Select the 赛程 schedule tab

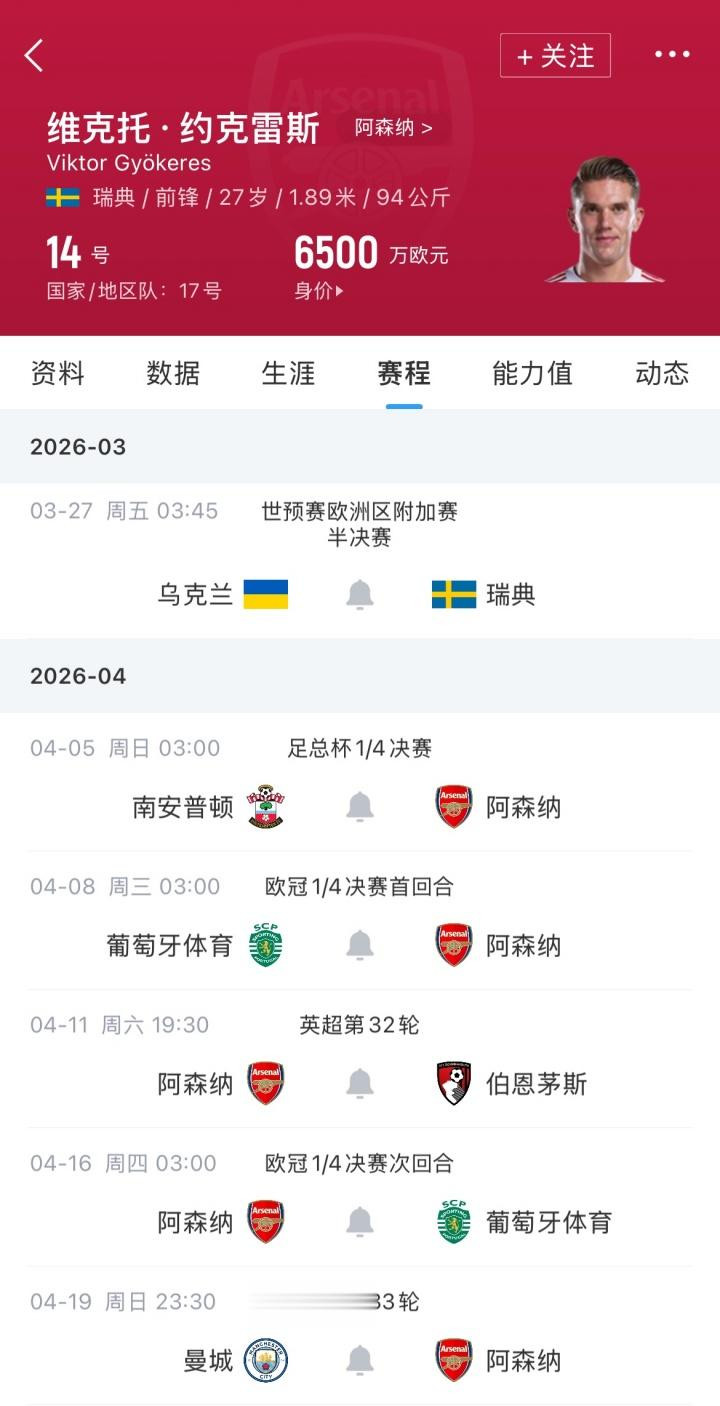tap(404, 373)
